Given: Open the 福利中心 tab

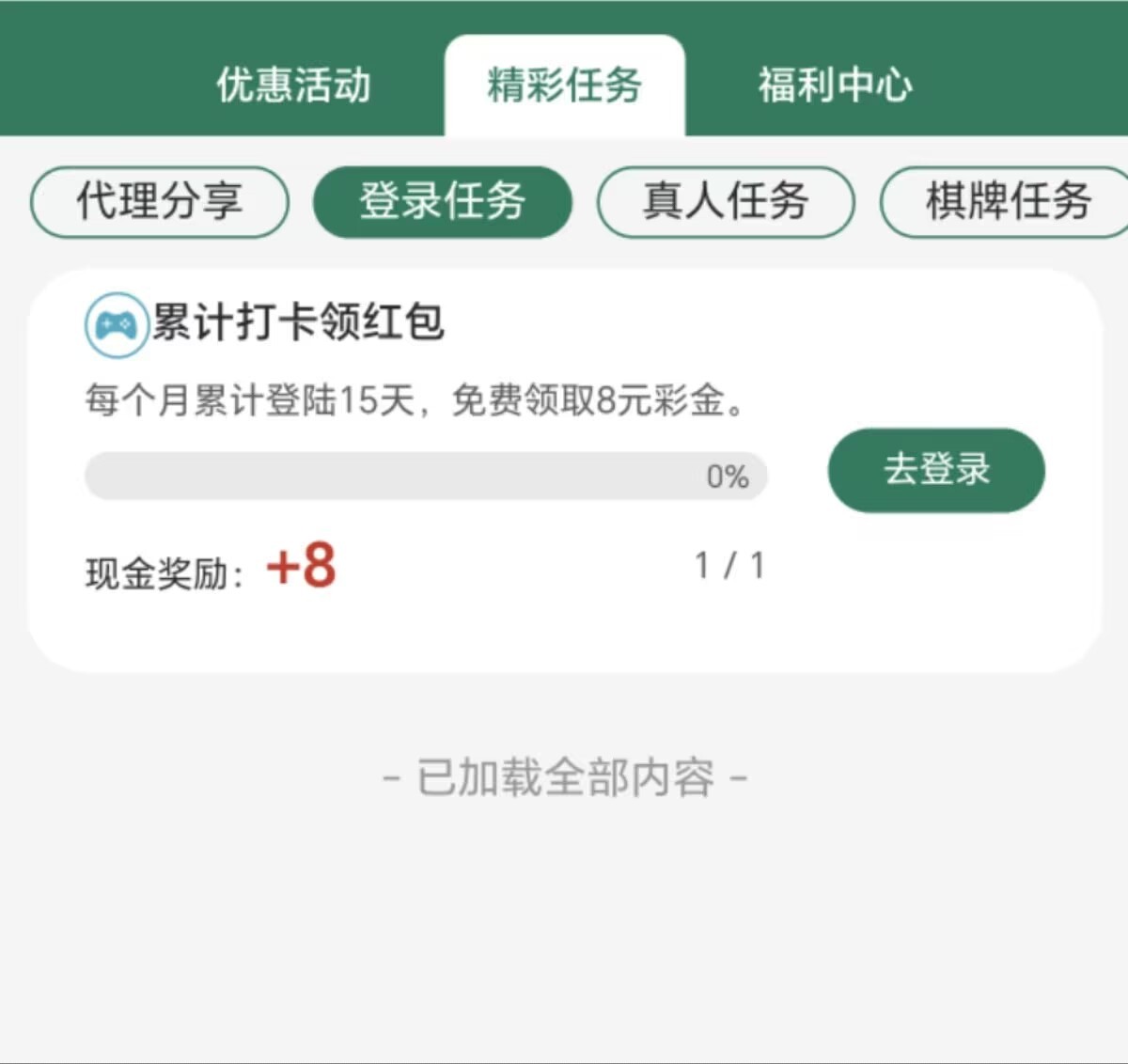Looking at the screenshot, I should pos(835,86).
